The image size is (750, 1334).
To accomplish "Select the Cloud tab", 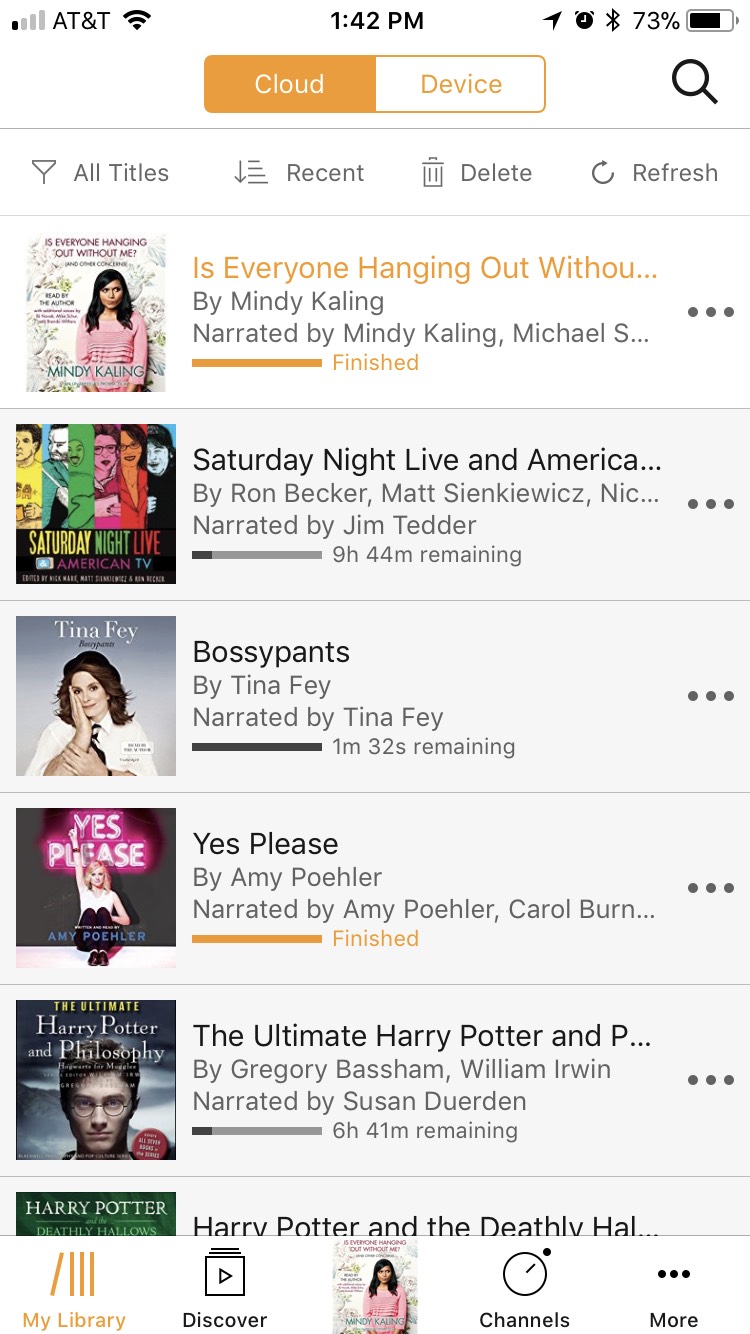I will click(x=290, y=84).
